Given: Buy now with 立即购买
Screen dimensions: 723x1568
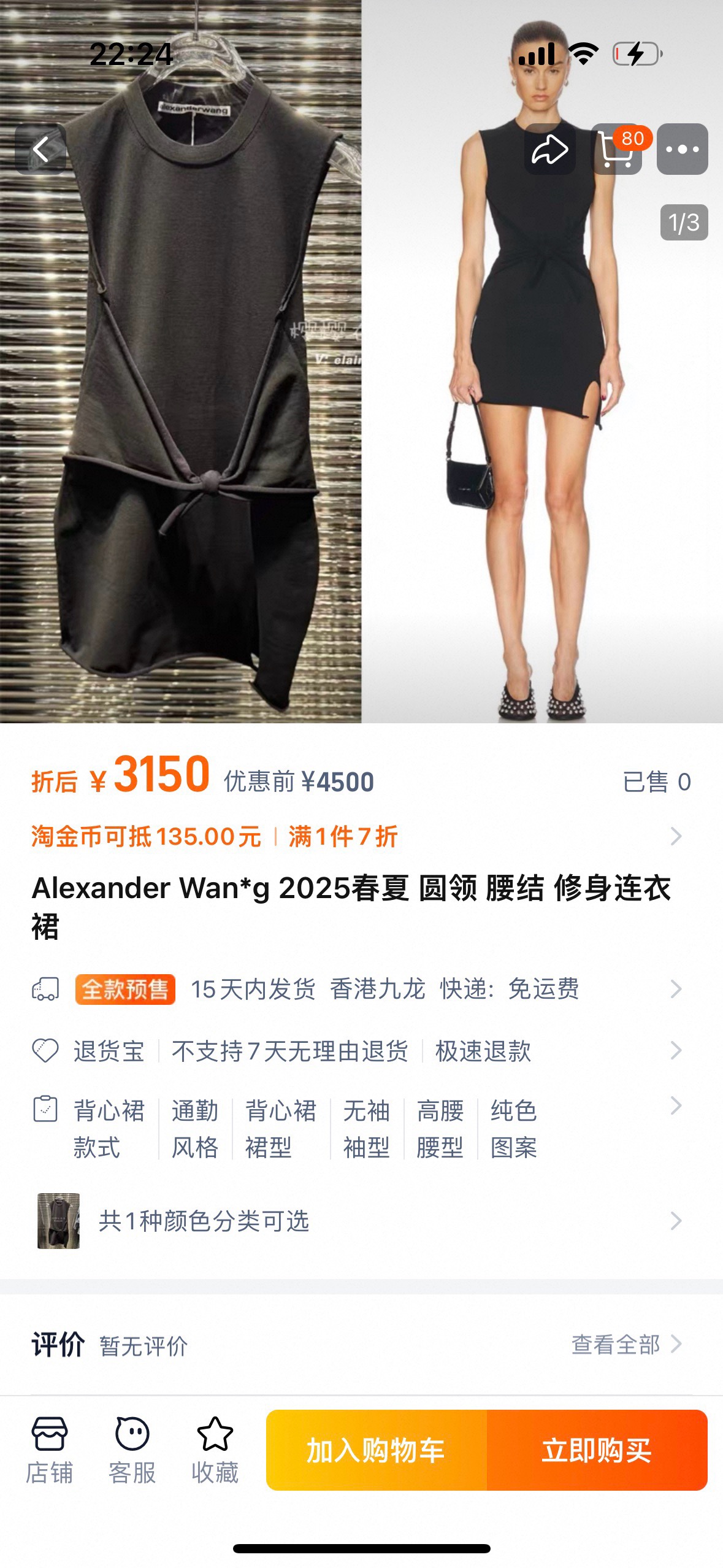Looking at the screenshot, I should (597, 1450).
